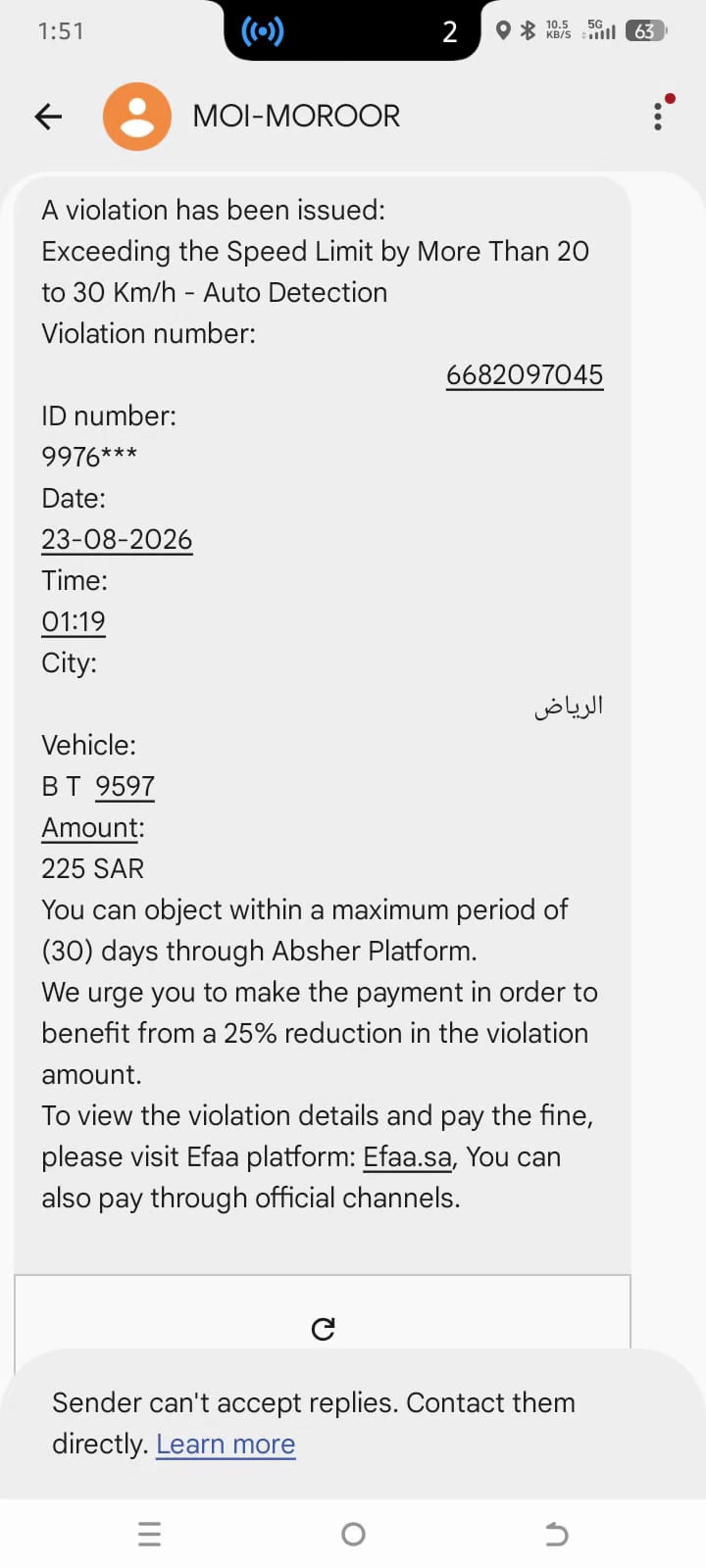Go back using the arrow beside MOI-MOROOR
The image size is (706, 1568).
point(48,117)
